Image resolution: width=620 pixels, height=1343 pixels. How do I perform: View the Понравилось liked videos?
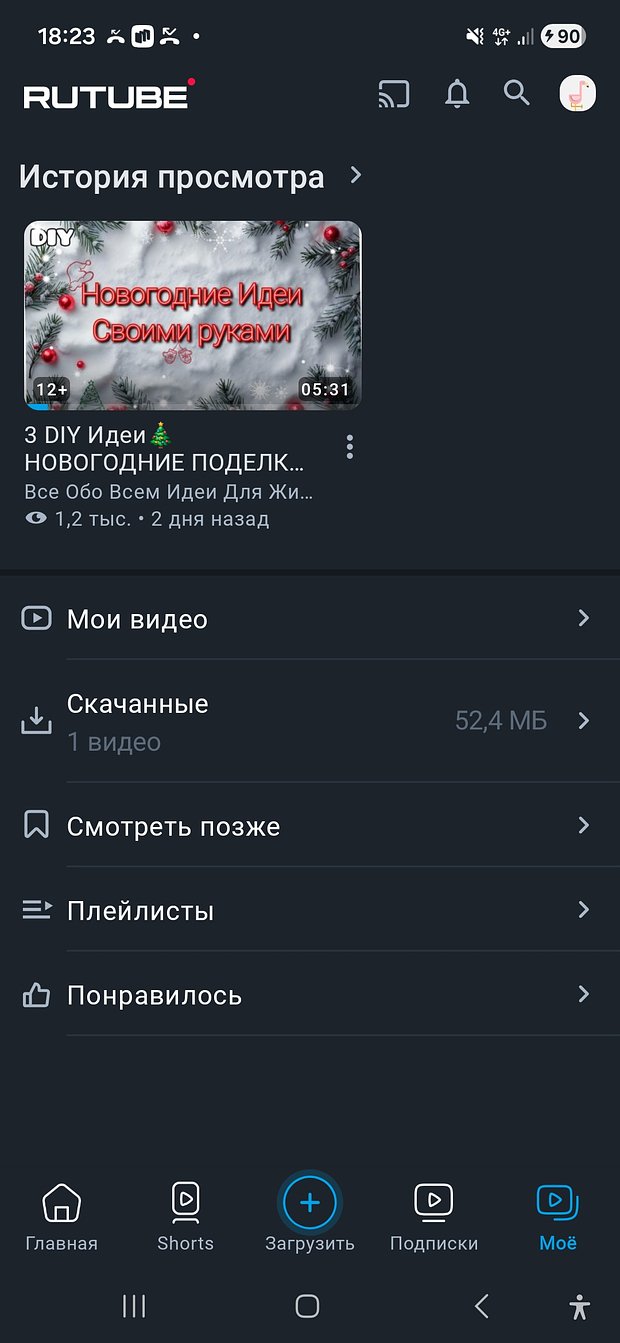point(310,995)
